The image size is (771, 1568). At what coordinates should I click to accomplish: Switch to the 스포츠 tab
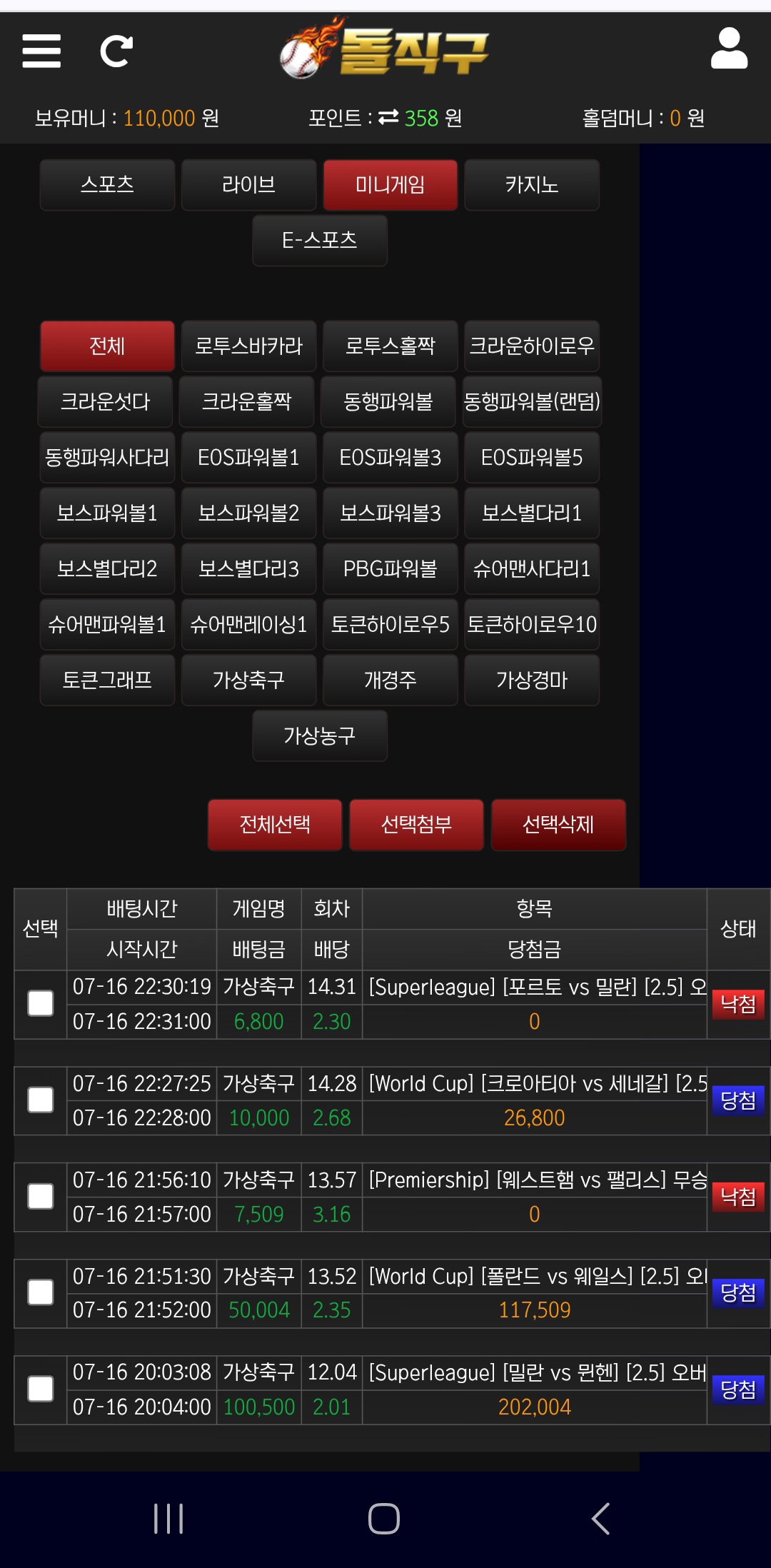click(x=107, y=185)
